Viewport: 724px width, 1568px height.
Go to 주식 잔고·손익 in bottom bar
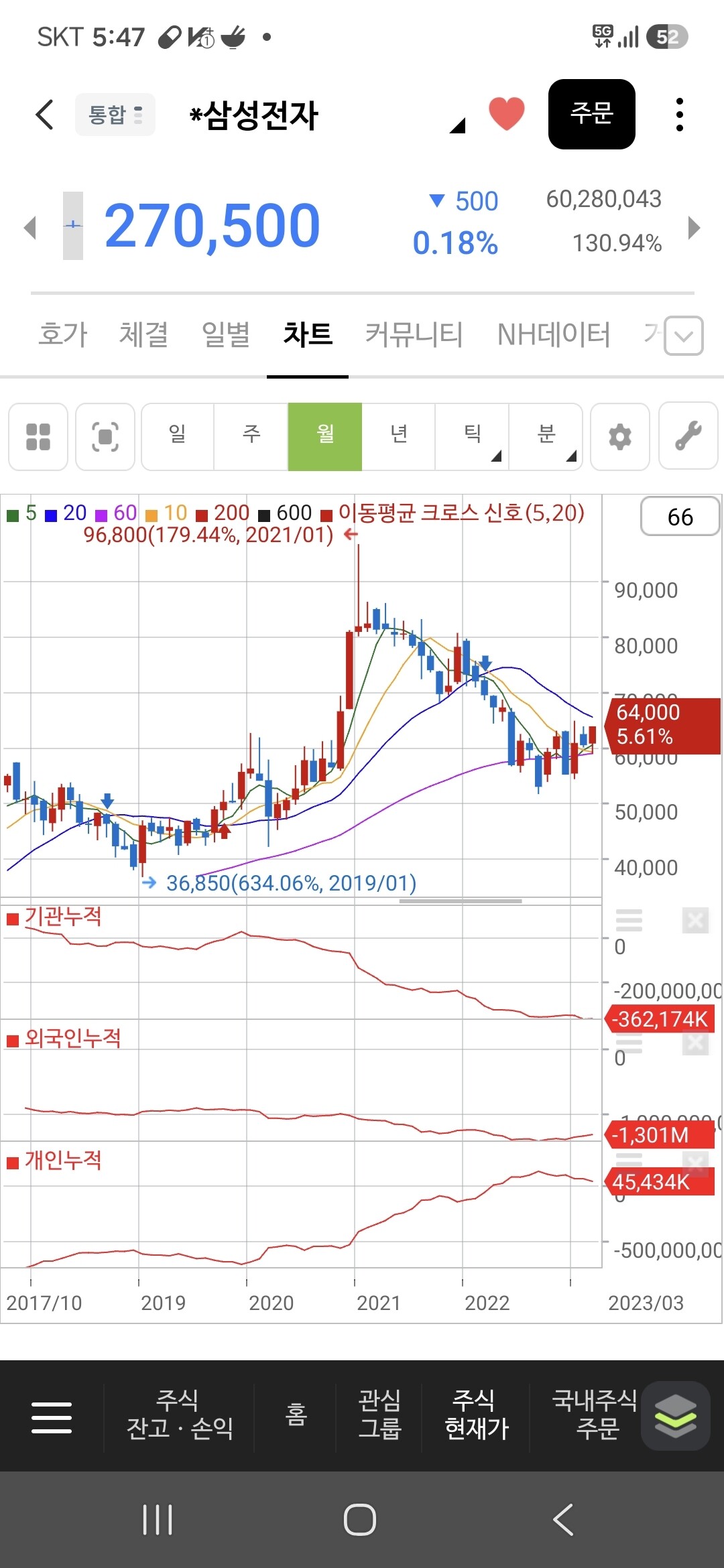point(179,1415)
